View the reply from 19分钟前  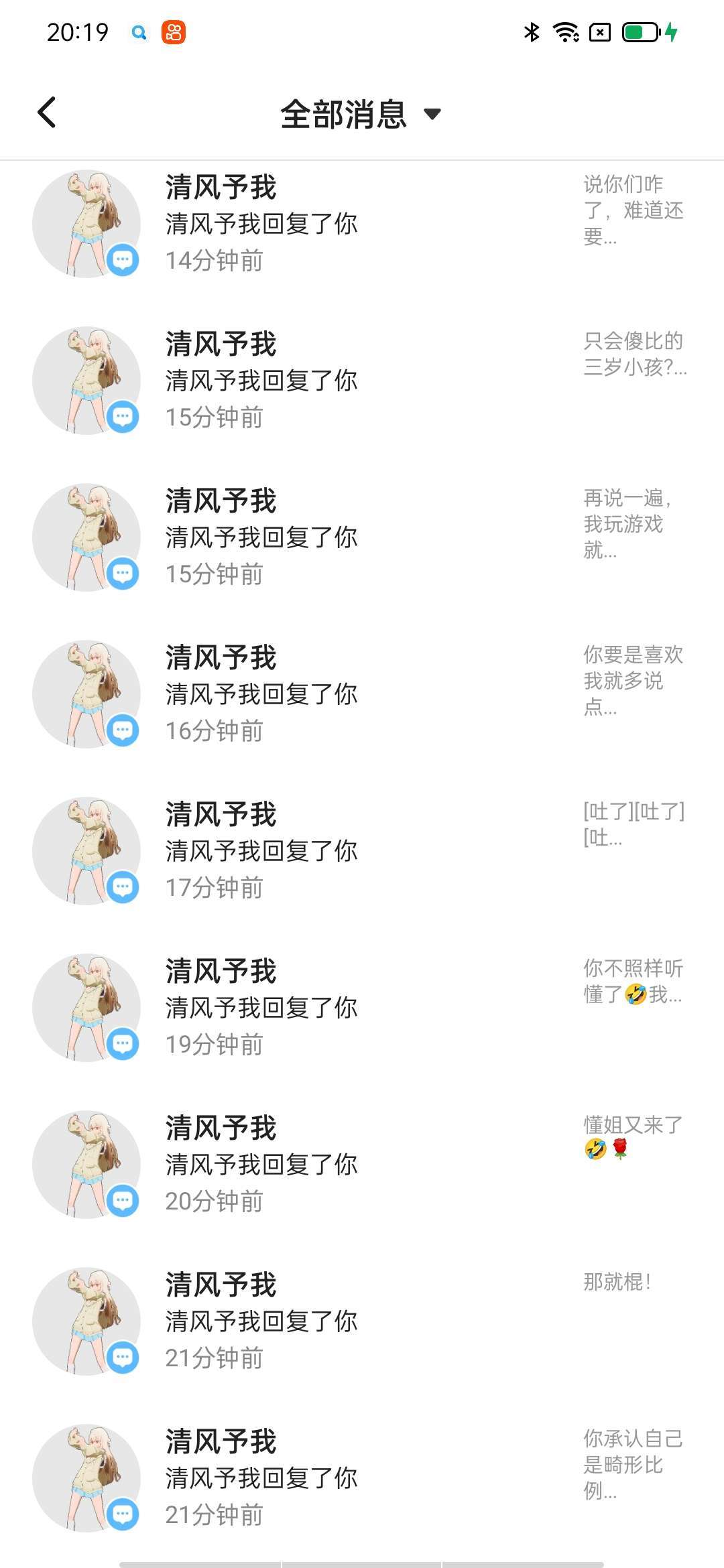(362, 1008)
